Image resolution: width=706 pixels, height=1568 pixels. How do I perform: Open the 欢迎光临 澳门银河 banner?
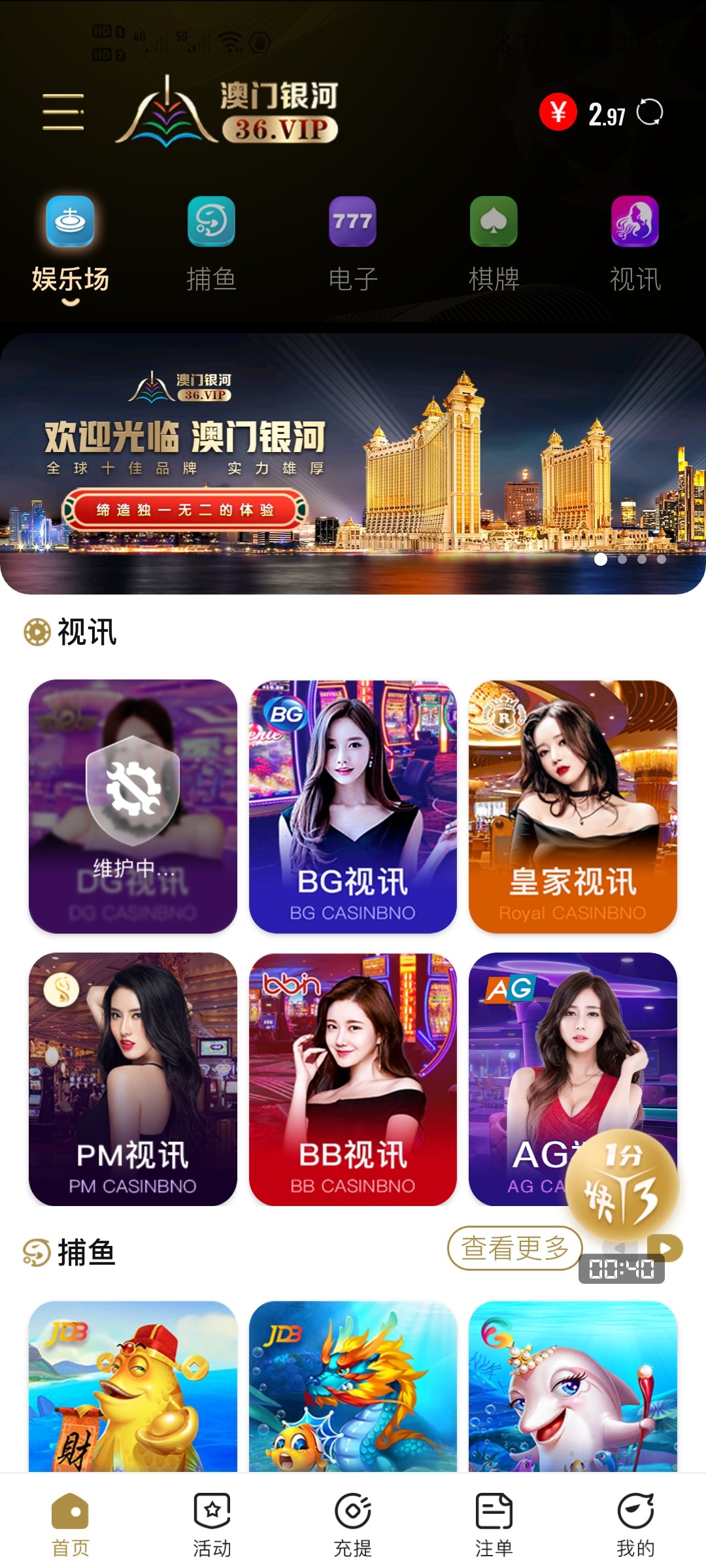(353, 464)
